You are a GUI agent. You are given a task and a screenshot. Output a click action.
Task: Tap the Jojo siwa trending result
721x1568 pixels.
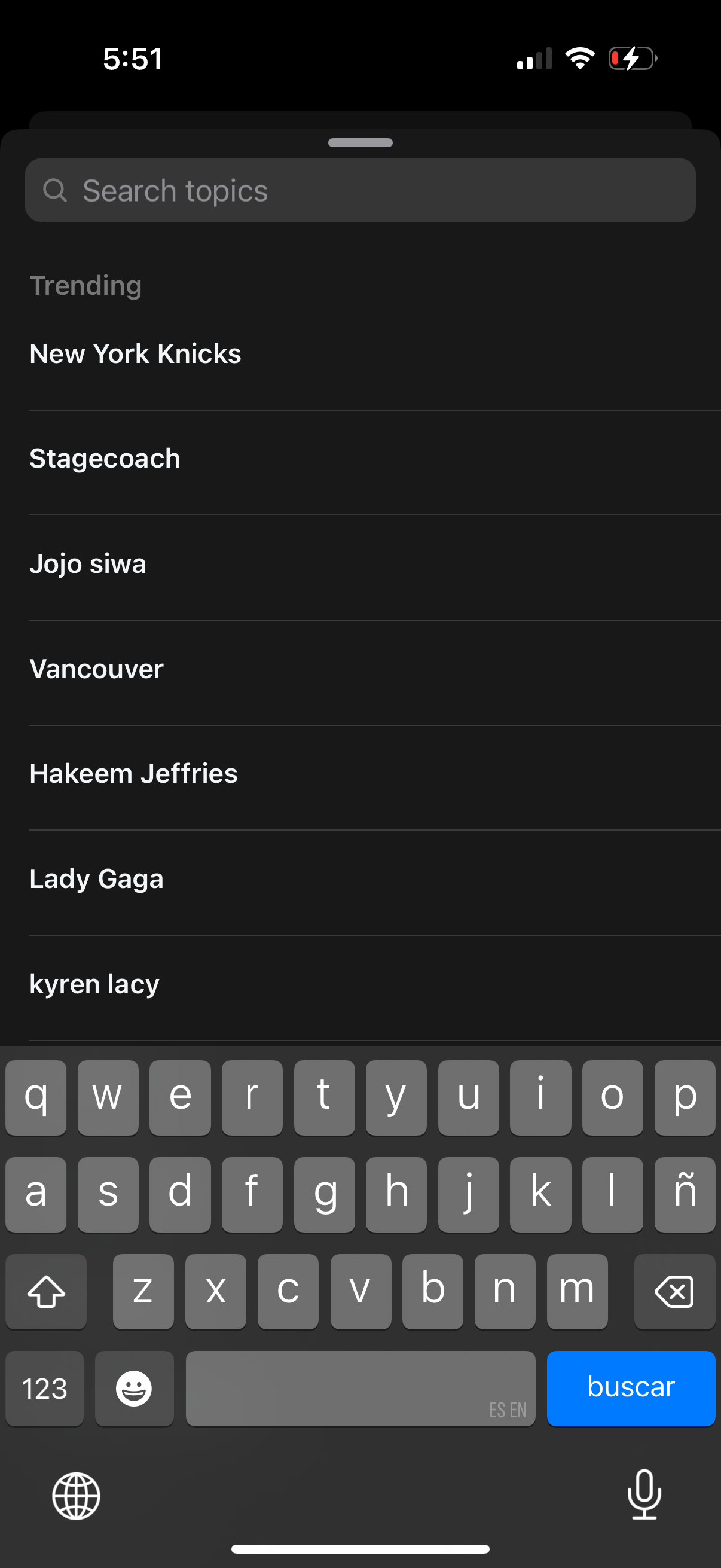tap(88, 563)
